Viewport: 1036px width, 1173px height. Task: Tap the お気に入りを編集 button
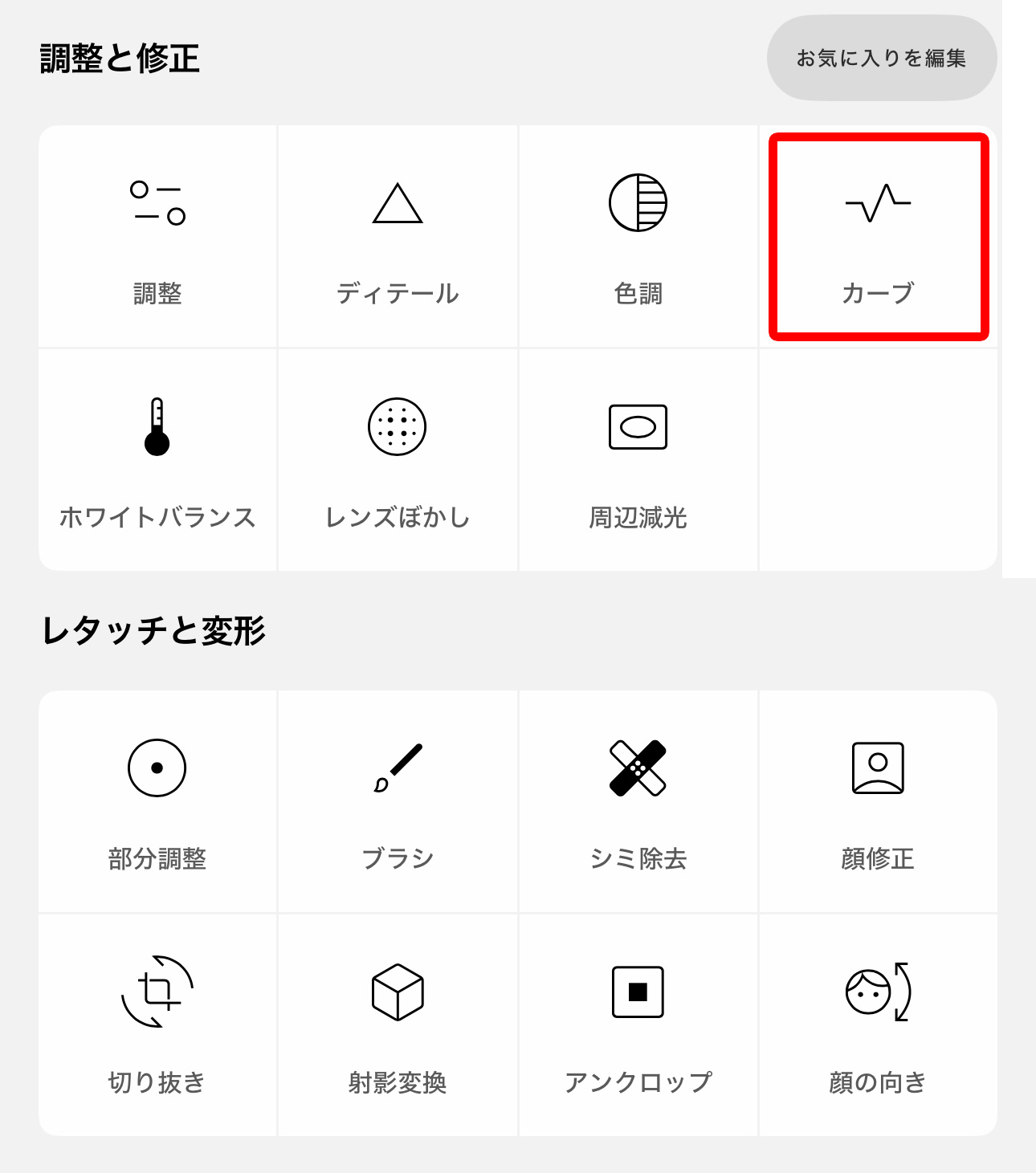(x=881, y=58)
